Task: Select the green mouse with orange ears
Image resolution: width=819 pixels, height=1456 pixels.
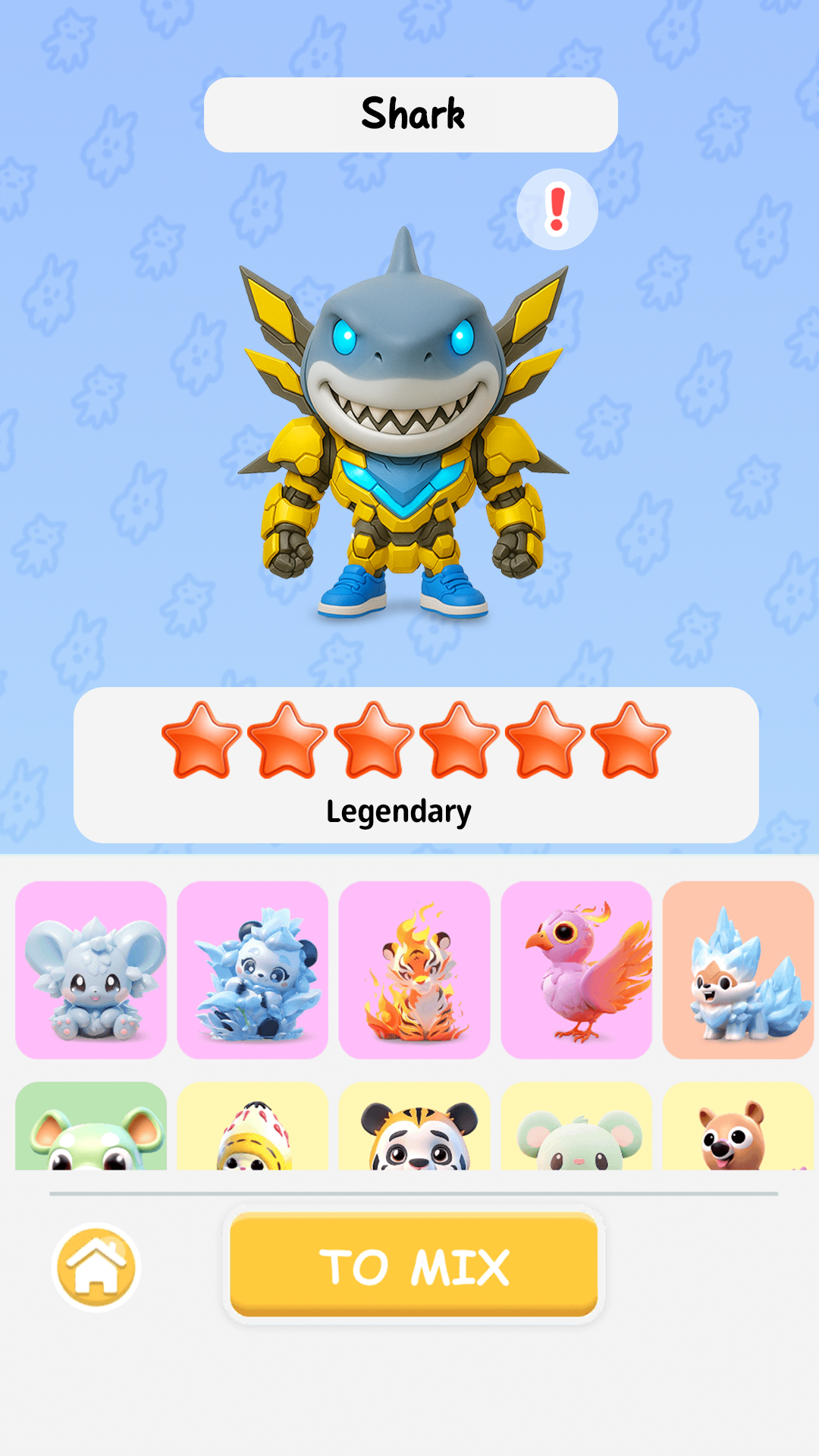Action: tap(91, 1128)
